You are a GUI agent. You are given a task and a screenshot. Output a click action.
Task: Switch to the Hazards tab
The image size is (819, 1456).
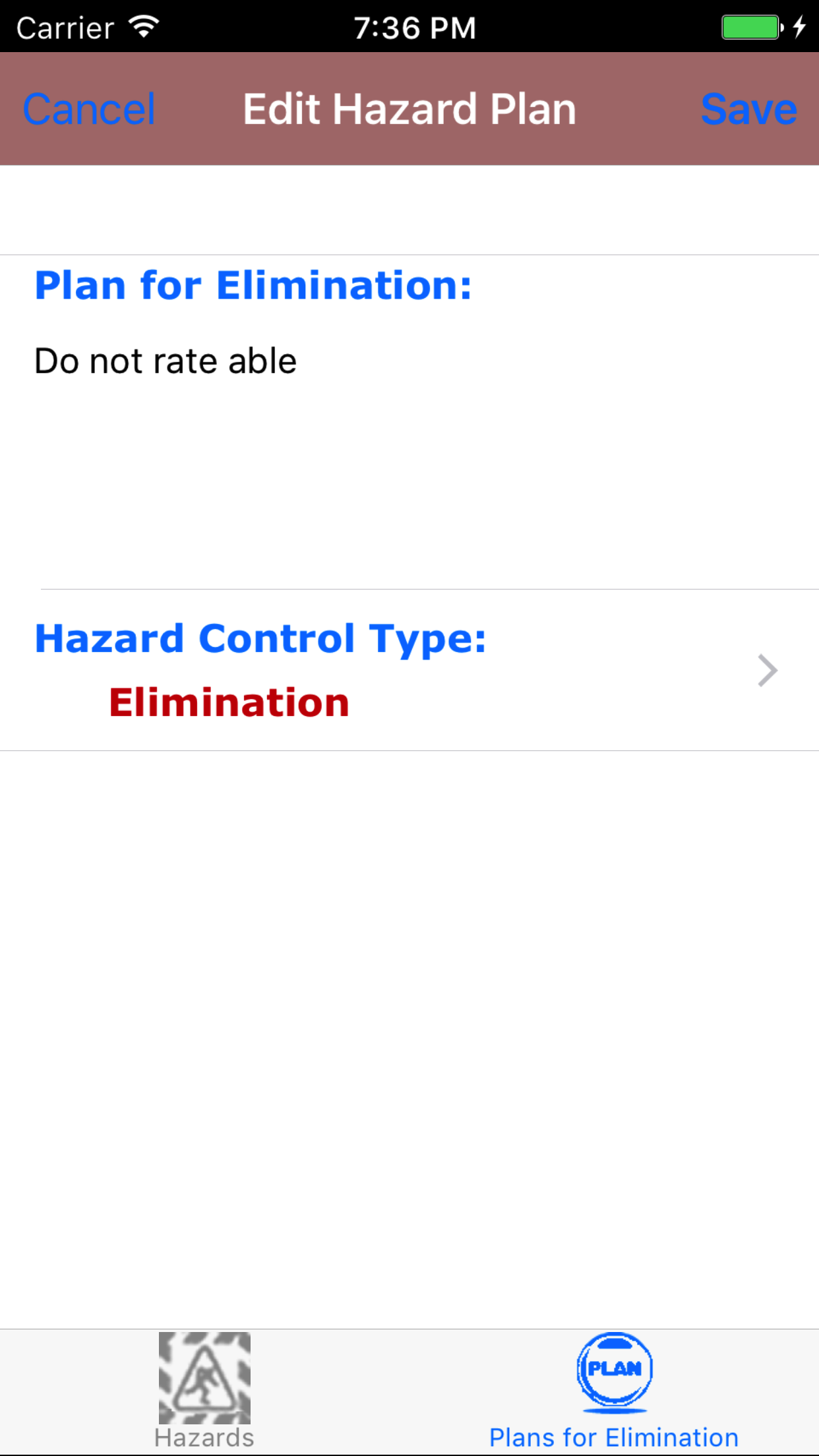(204, 1390)
